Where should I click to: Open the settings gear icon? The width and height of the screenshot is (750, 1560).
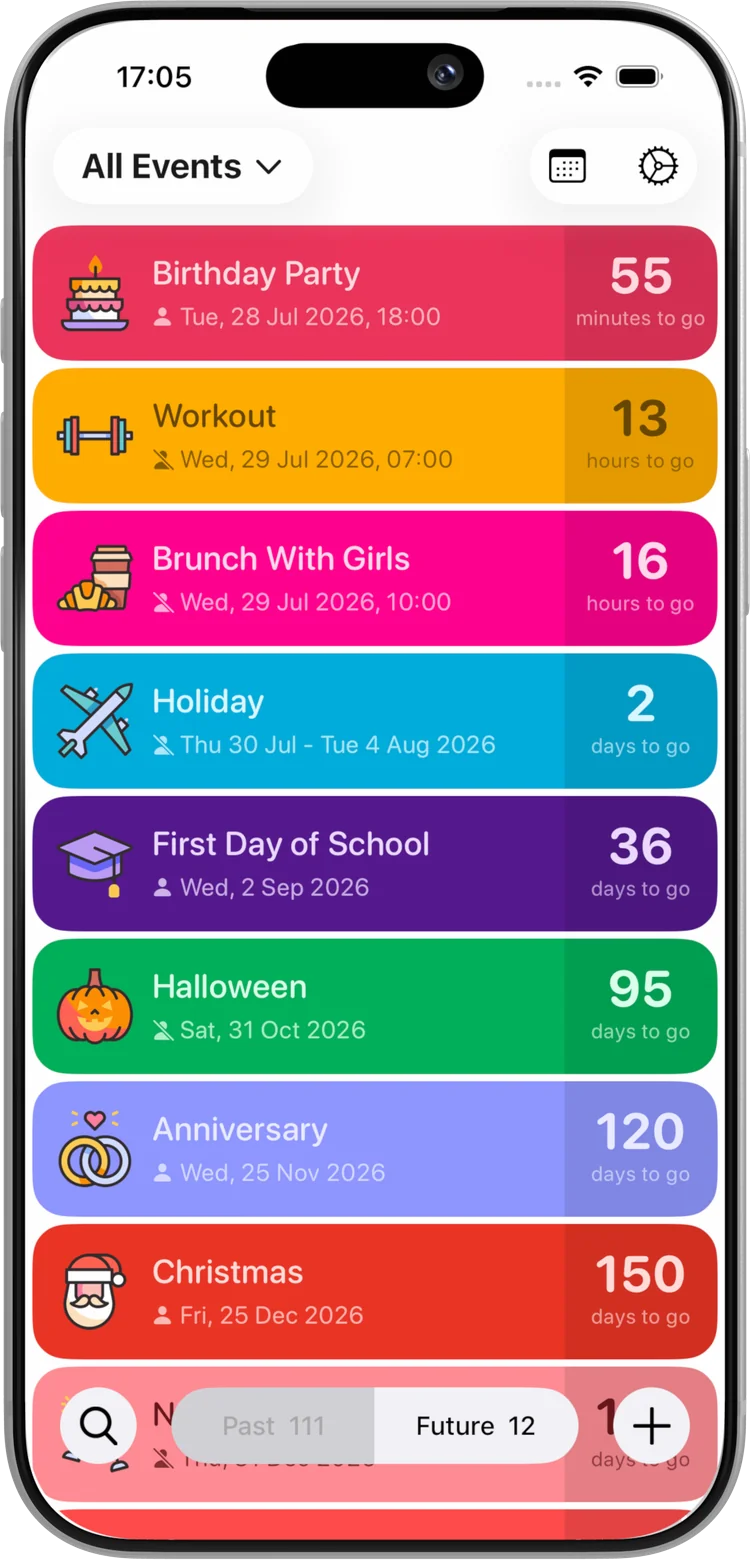pos(658,166)
